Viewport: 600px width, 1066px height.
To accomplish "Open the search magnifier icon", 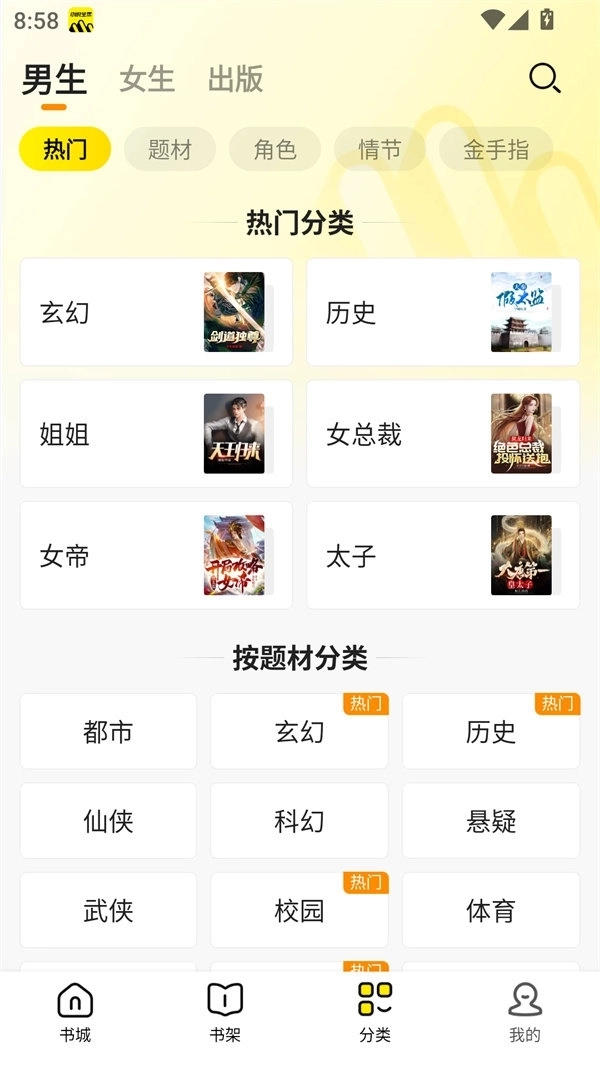I will click(x=544, y=78).
